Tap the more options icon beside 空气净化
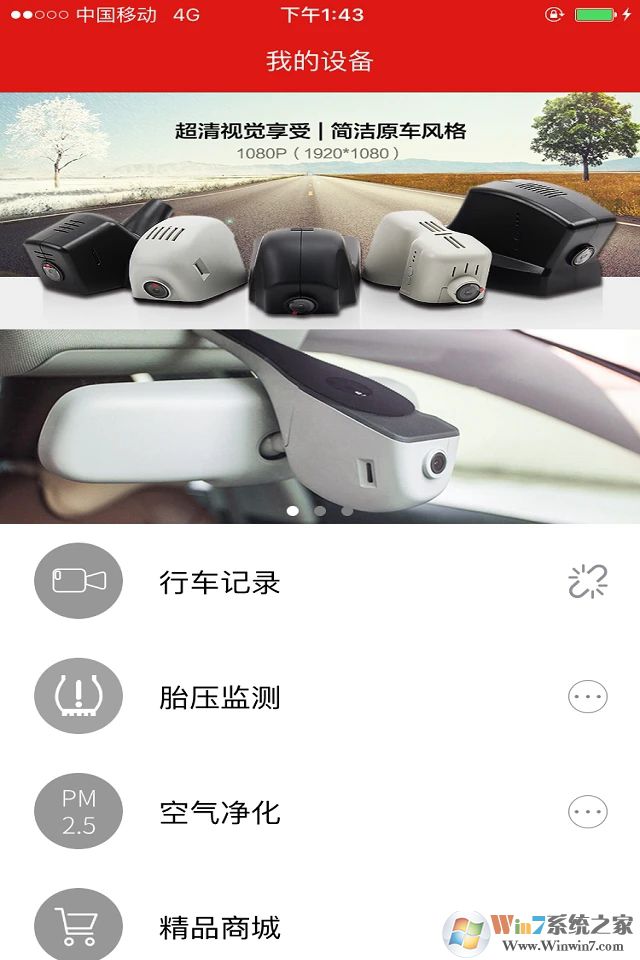This screenshot has width=640, height=960. tap(587, 812)
